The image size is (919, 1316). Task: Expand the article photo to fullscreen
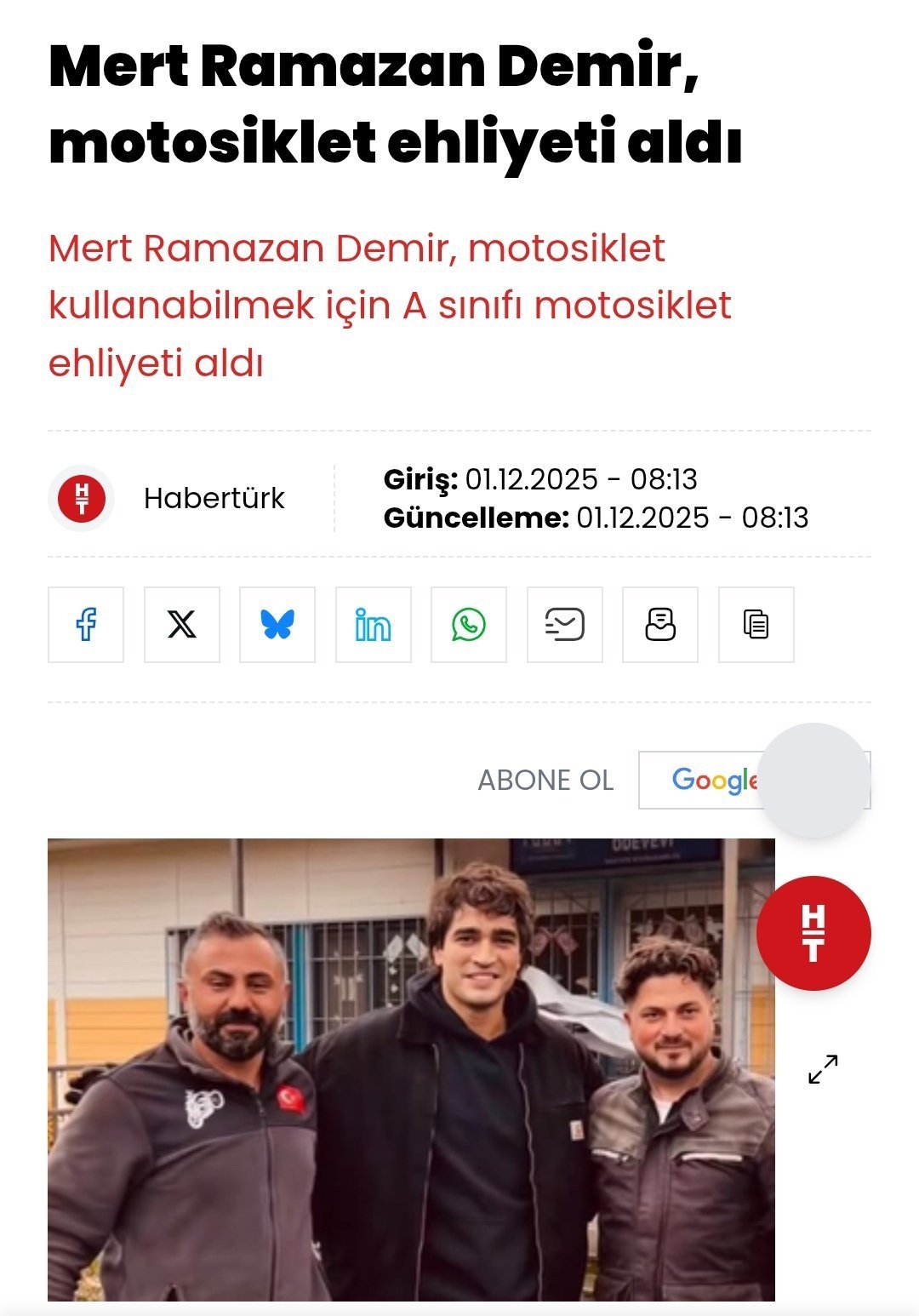point(823,1069)
